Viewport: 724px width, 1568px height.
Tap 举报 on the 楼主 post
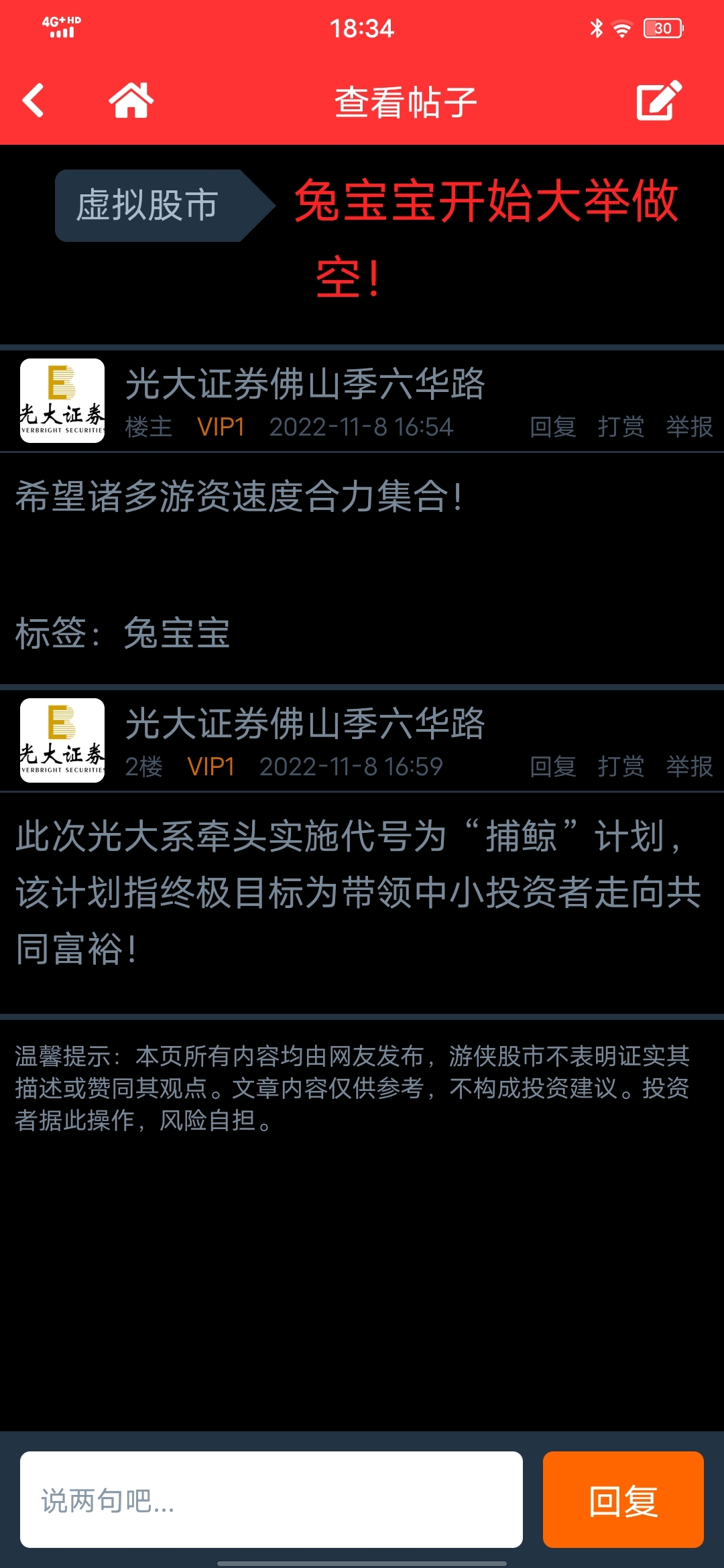point(690,427)
